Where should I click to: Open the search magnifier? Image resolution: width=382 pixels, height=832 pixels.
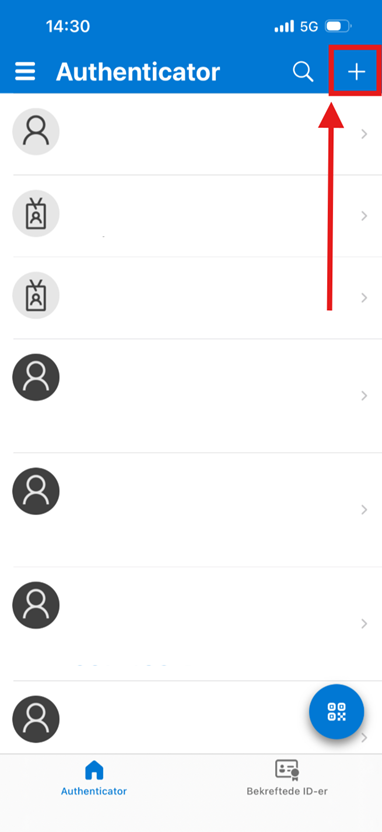click(x=303, y=72)
